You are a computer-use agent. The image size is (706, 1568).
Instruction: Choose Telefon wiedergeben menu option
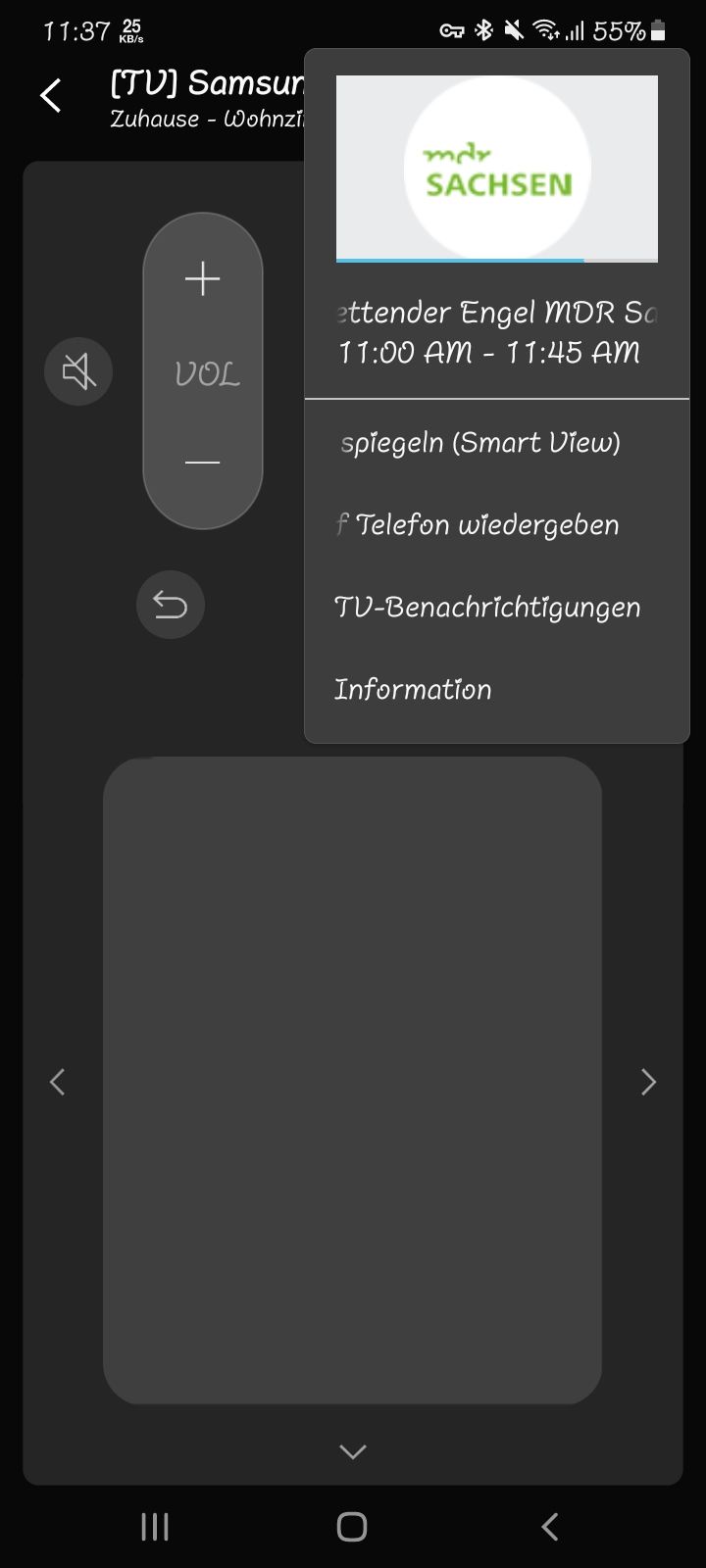(x=480, y=525)
